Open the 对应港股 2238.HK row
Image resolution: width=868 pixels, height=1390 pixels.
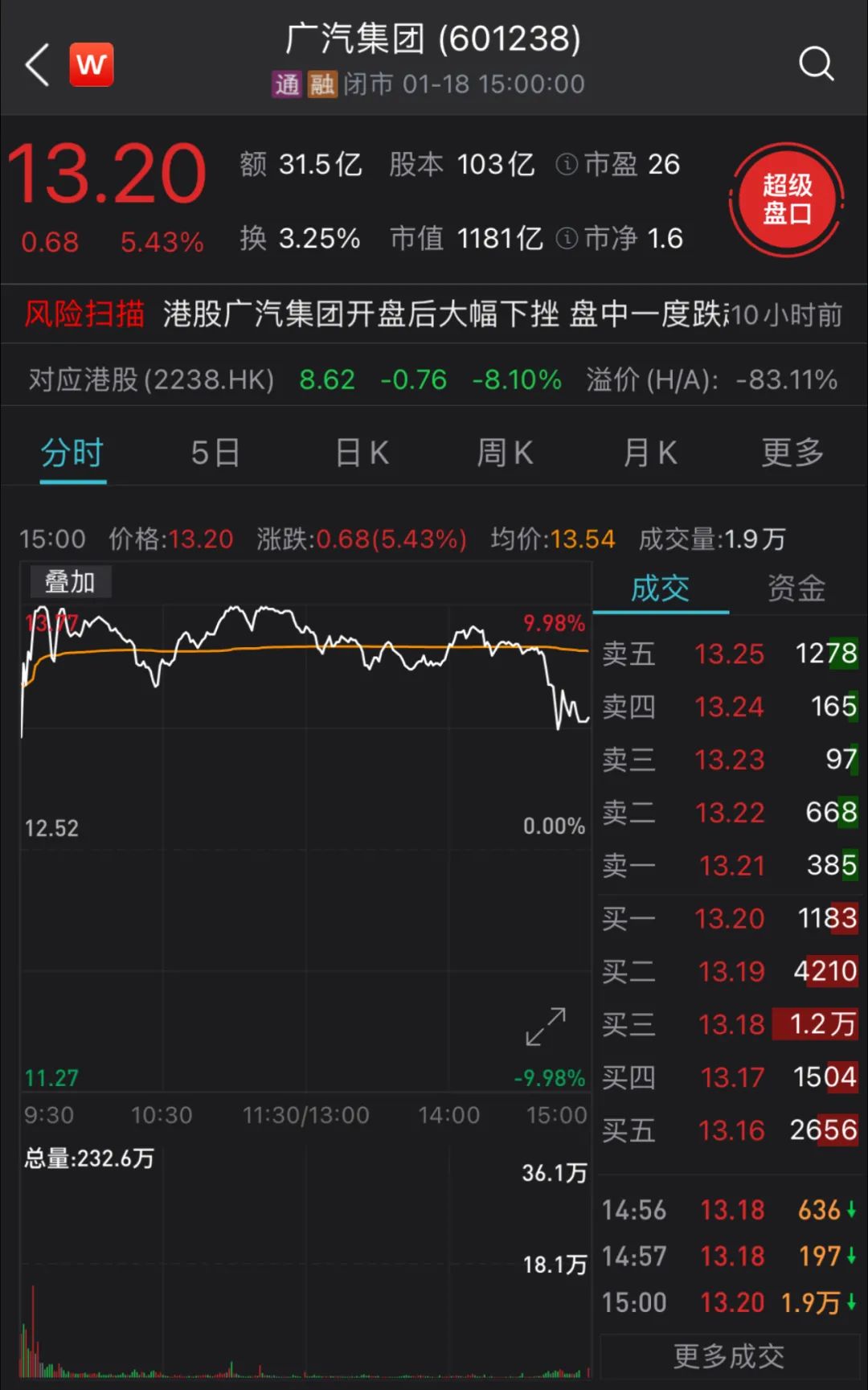(x=434, y=379)
